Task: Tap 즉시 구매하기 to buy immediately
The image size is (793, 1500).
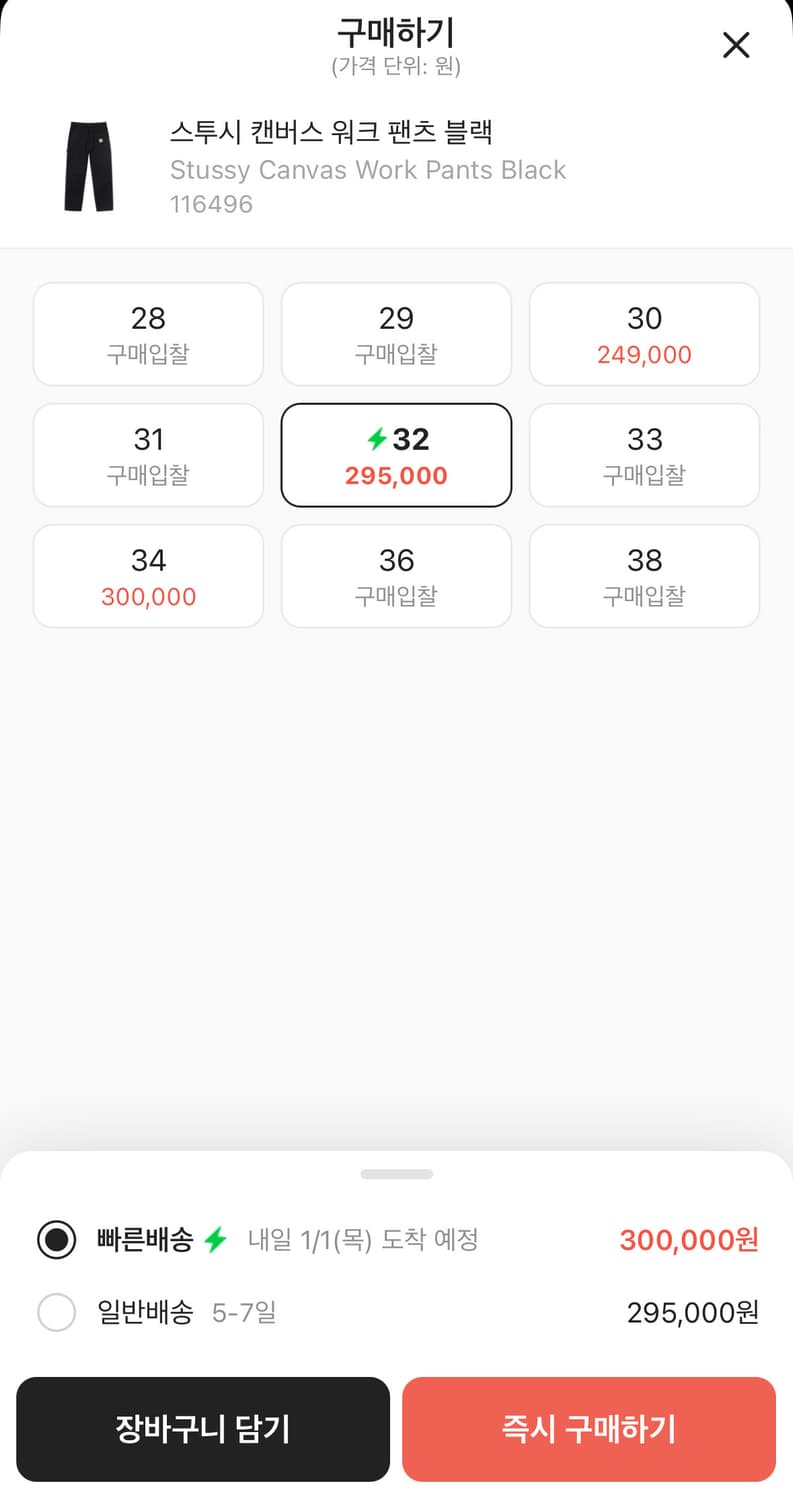Action: (x=588, y=1428)
